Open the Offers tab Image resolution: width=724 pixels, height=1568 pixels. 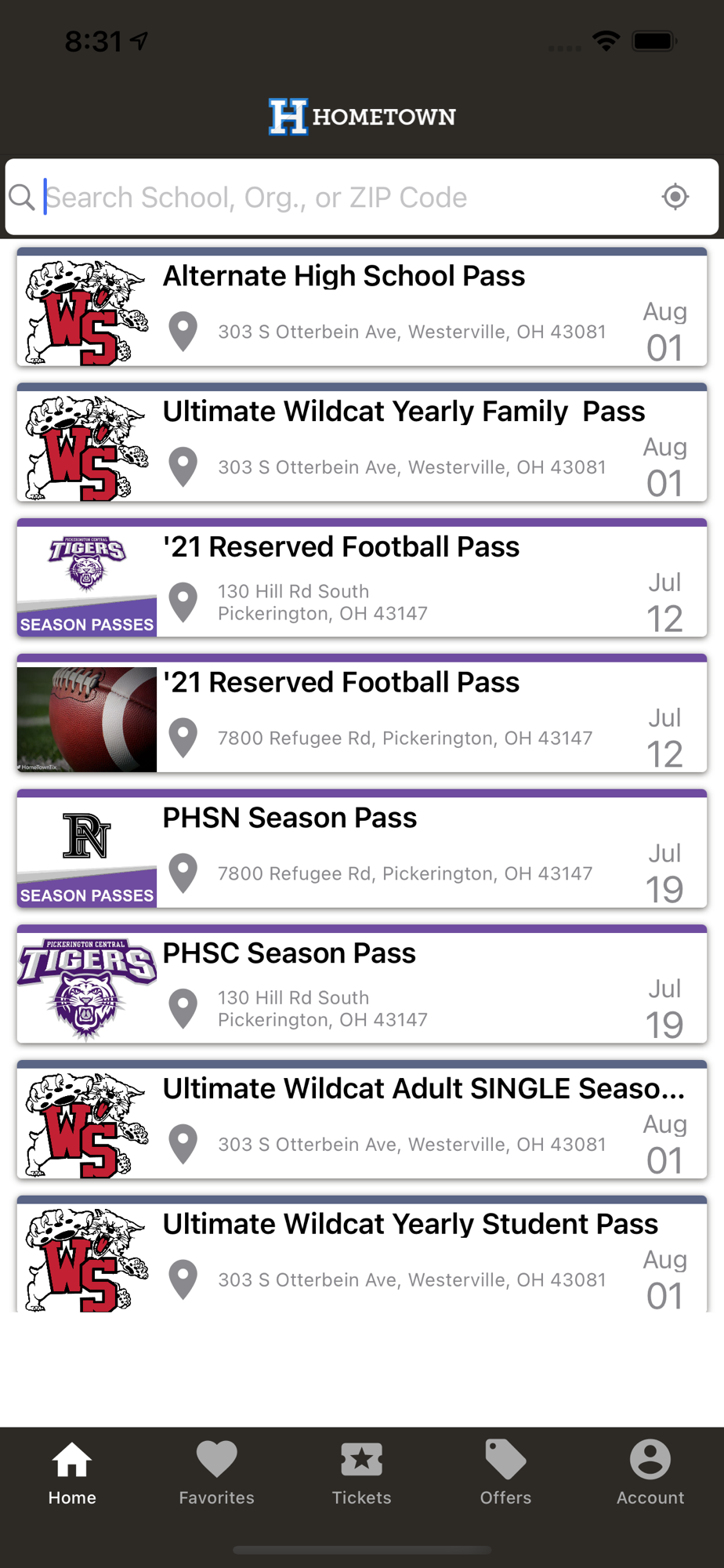pos(506,1473)
